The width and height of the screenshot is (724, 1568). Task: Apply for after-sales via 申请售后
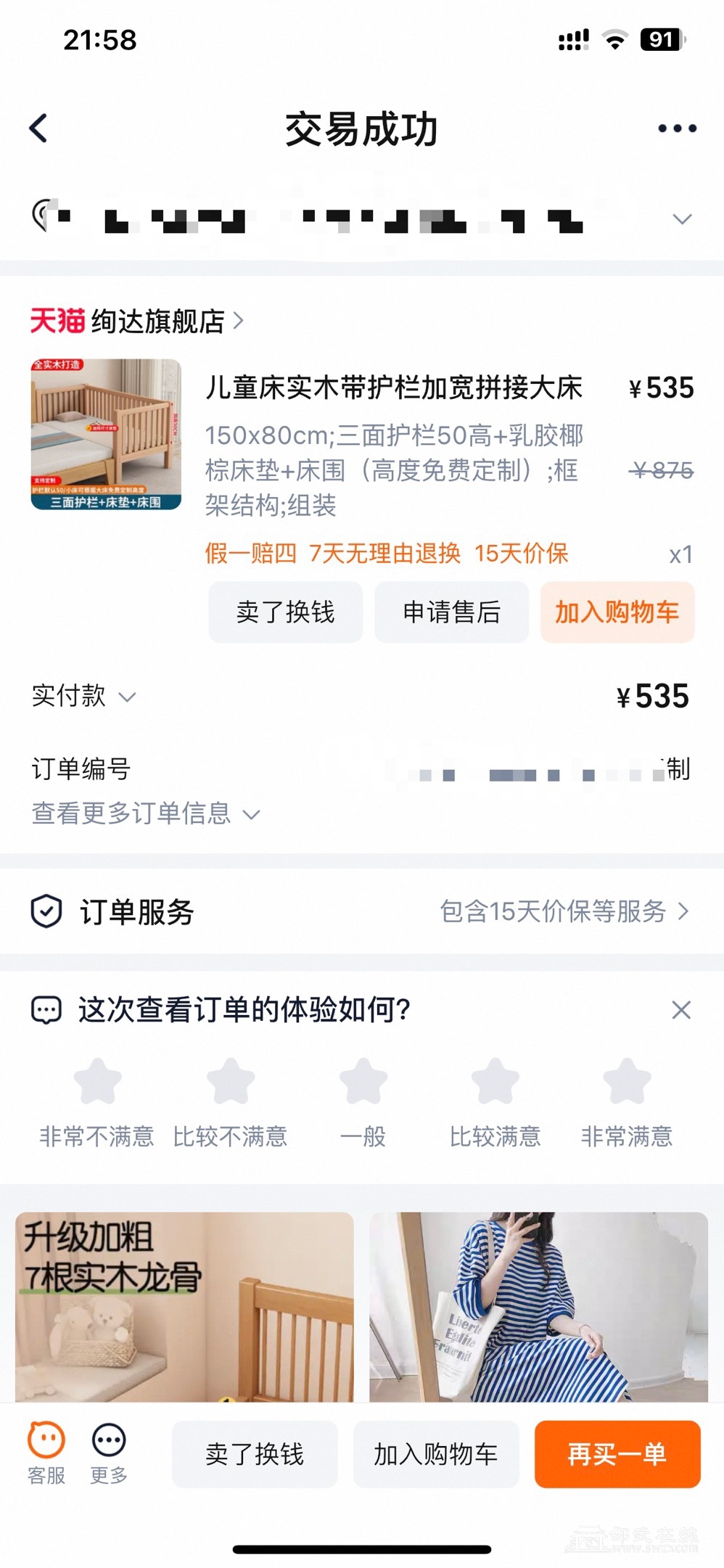click(451, 612)
